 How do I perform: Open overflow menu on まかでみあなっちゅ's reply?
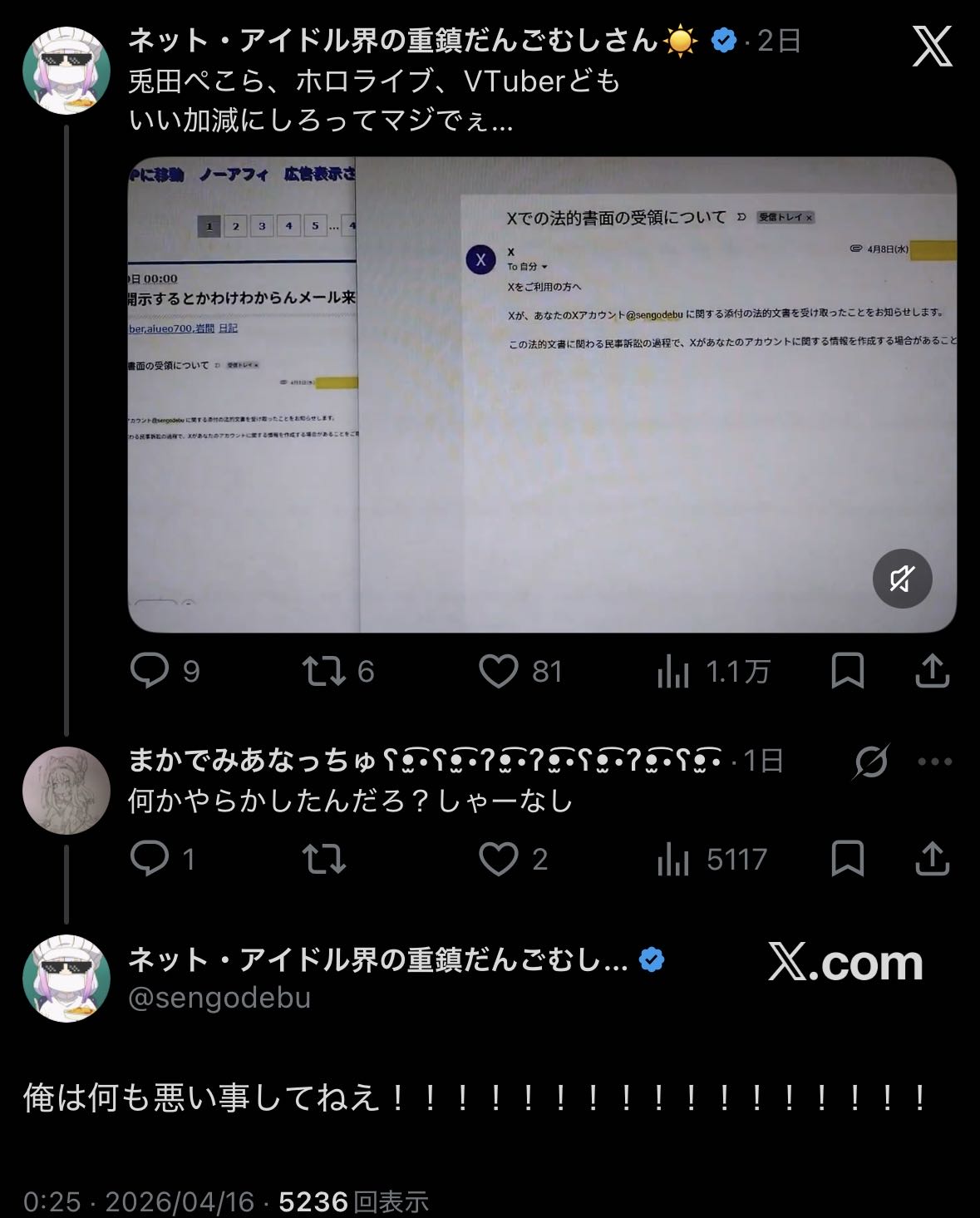935,761
